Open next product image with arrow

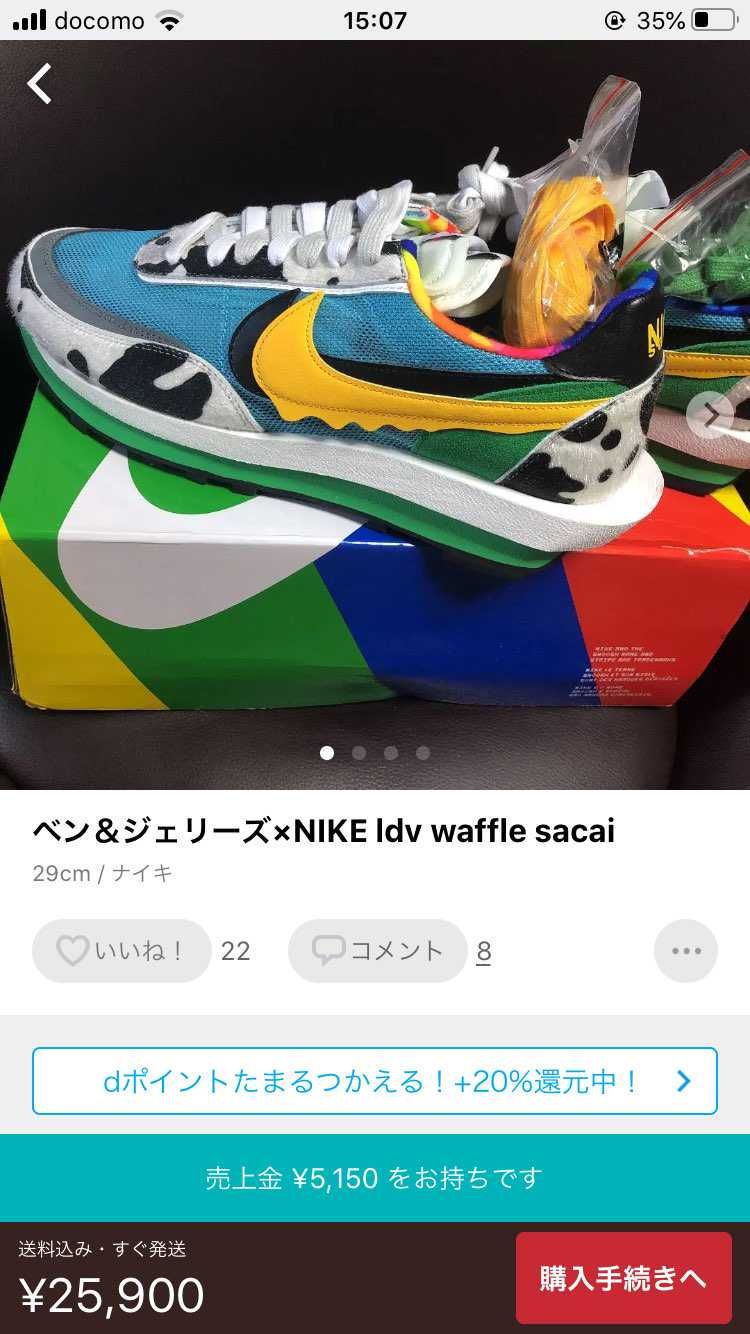pos(712,413)
